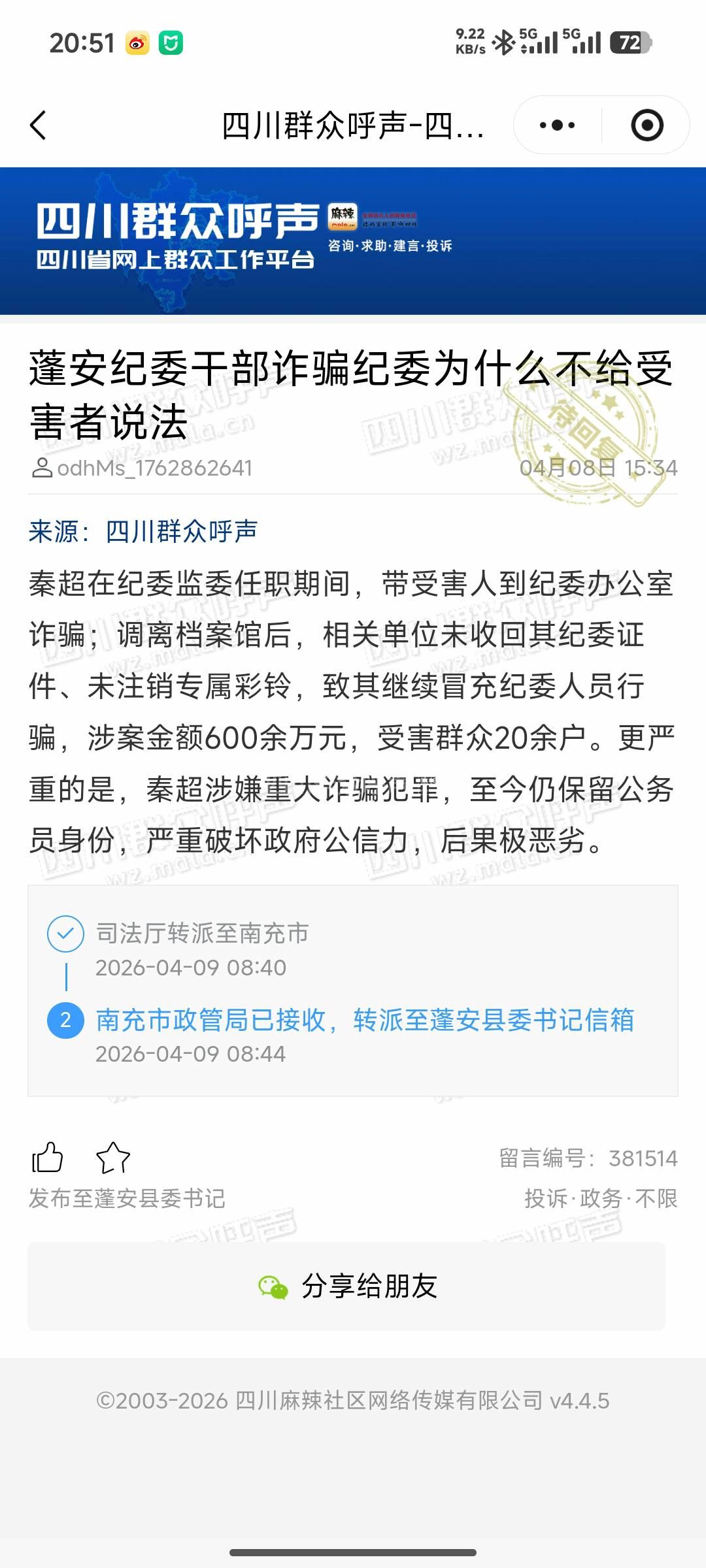This screenshot has height=1568, width=706.
Task: Open the mini program three-dot menu
Action: (x=557, y=125)
